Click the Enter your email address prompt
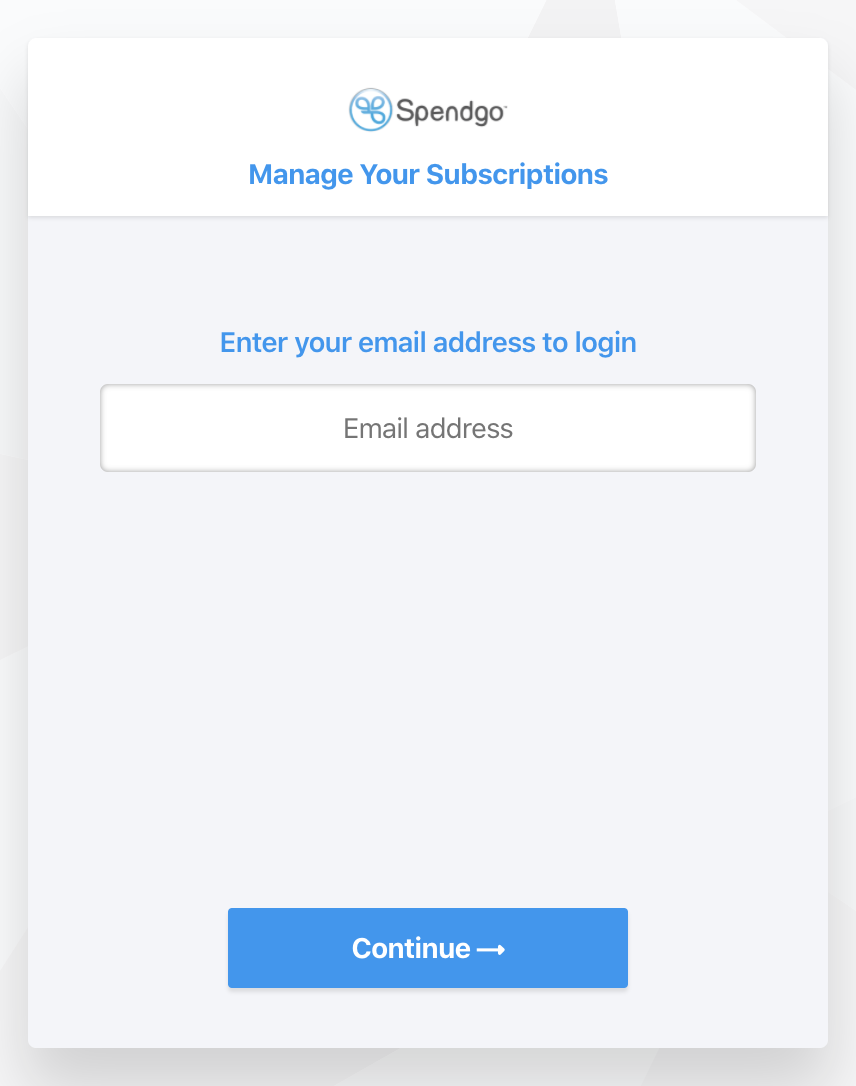The height and width of the screenshot is (1086, 856). (428, 342)
